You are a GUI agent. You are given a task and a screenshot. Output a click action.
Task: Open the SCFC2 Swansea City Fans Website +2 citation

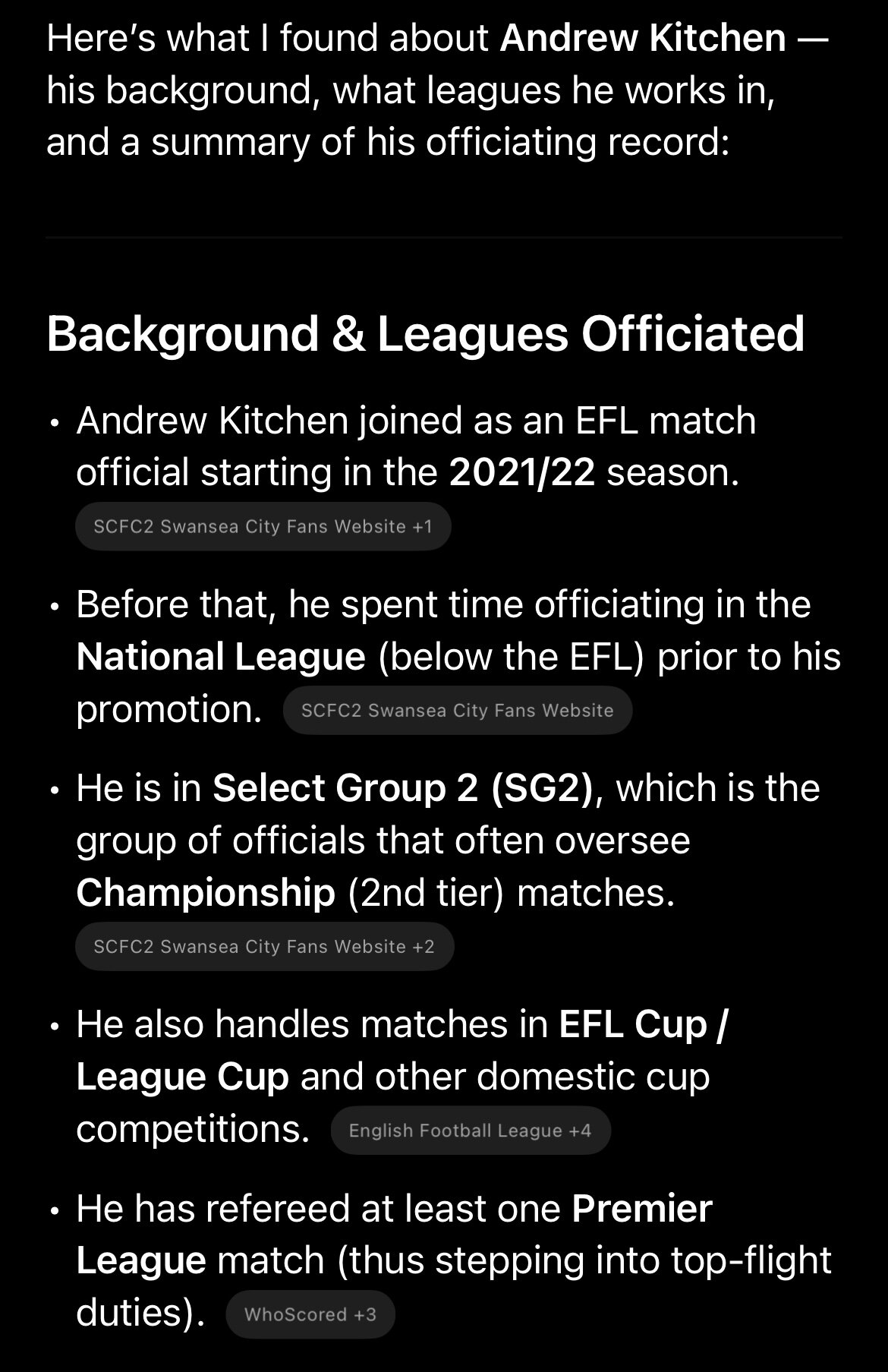pos(264,946)
